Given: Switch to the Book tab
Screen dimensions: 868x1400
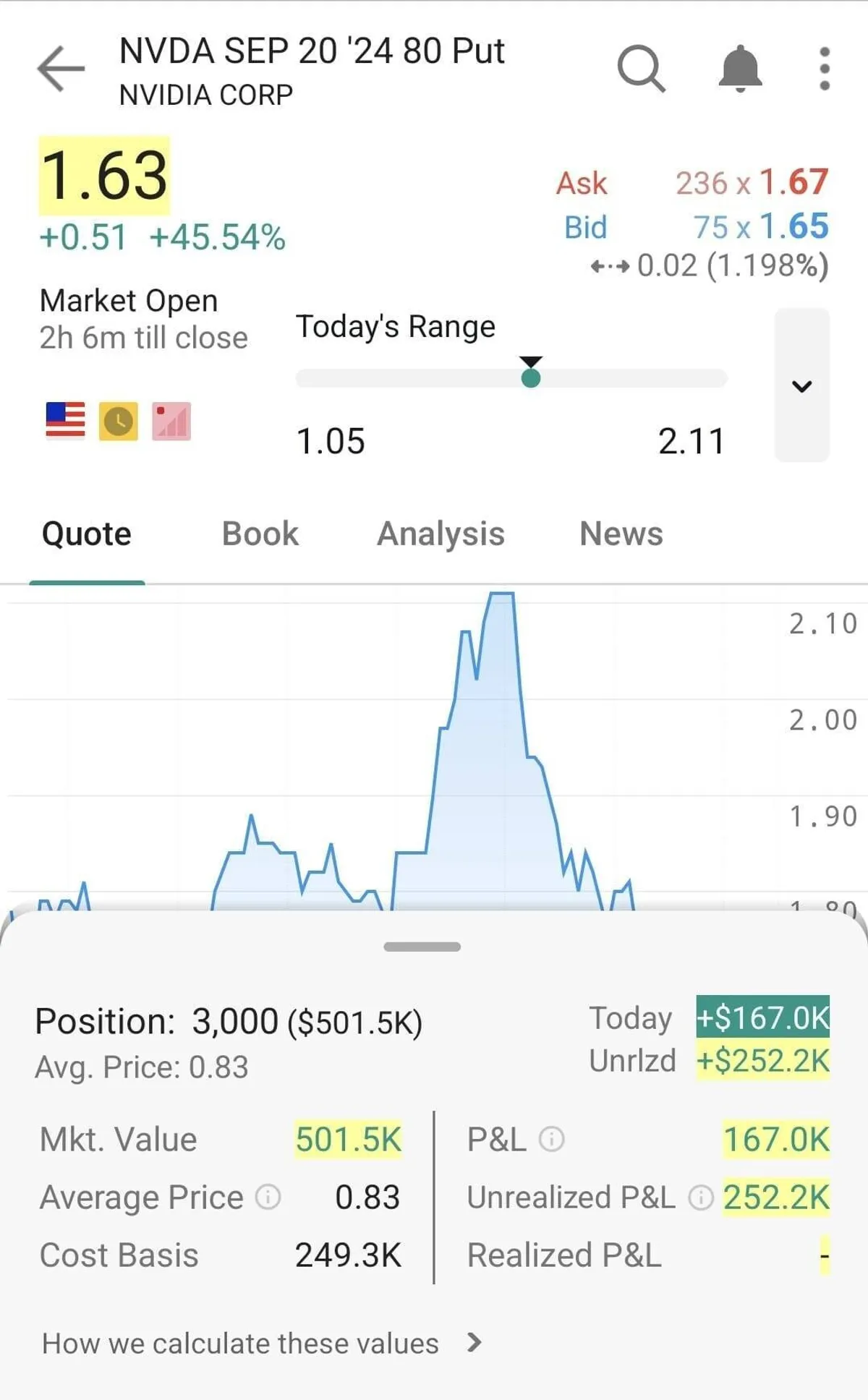Looking at the screenshot, I should pyautogui.click(x=260, y=534).
